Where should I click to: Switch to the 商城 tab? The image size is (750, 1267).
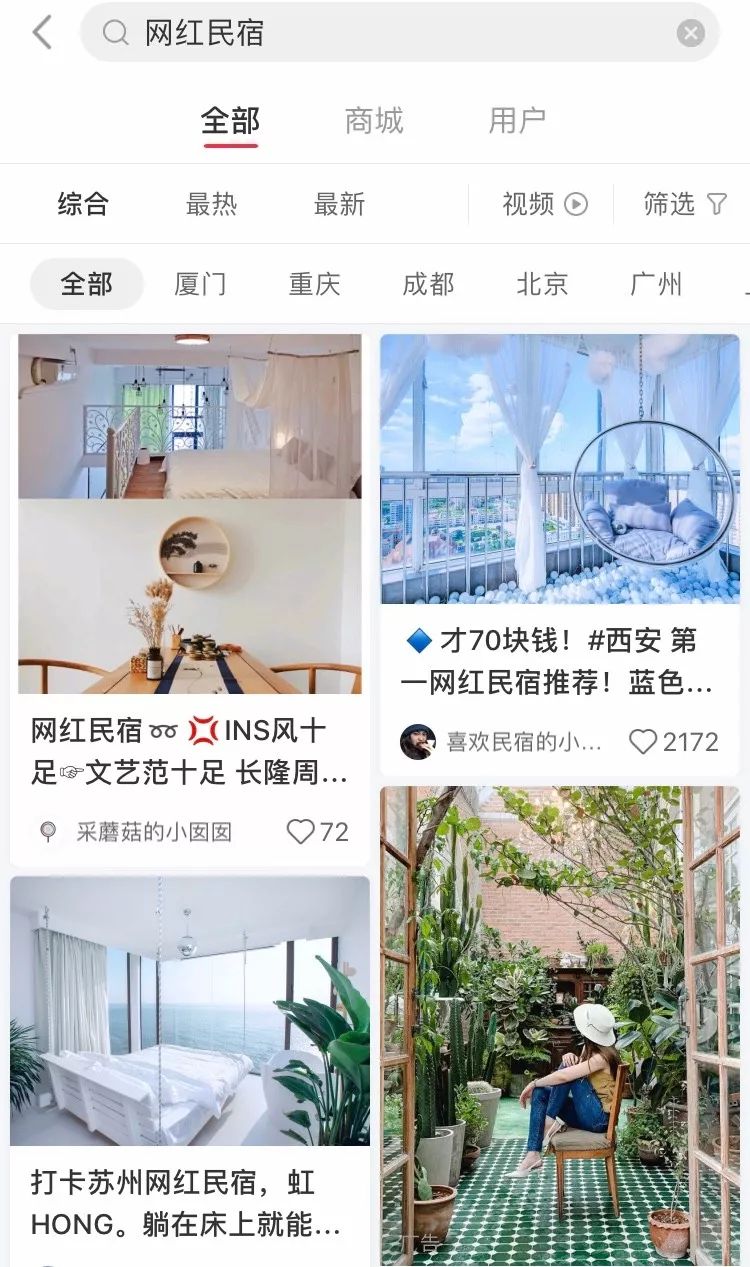tap(374, 121)
